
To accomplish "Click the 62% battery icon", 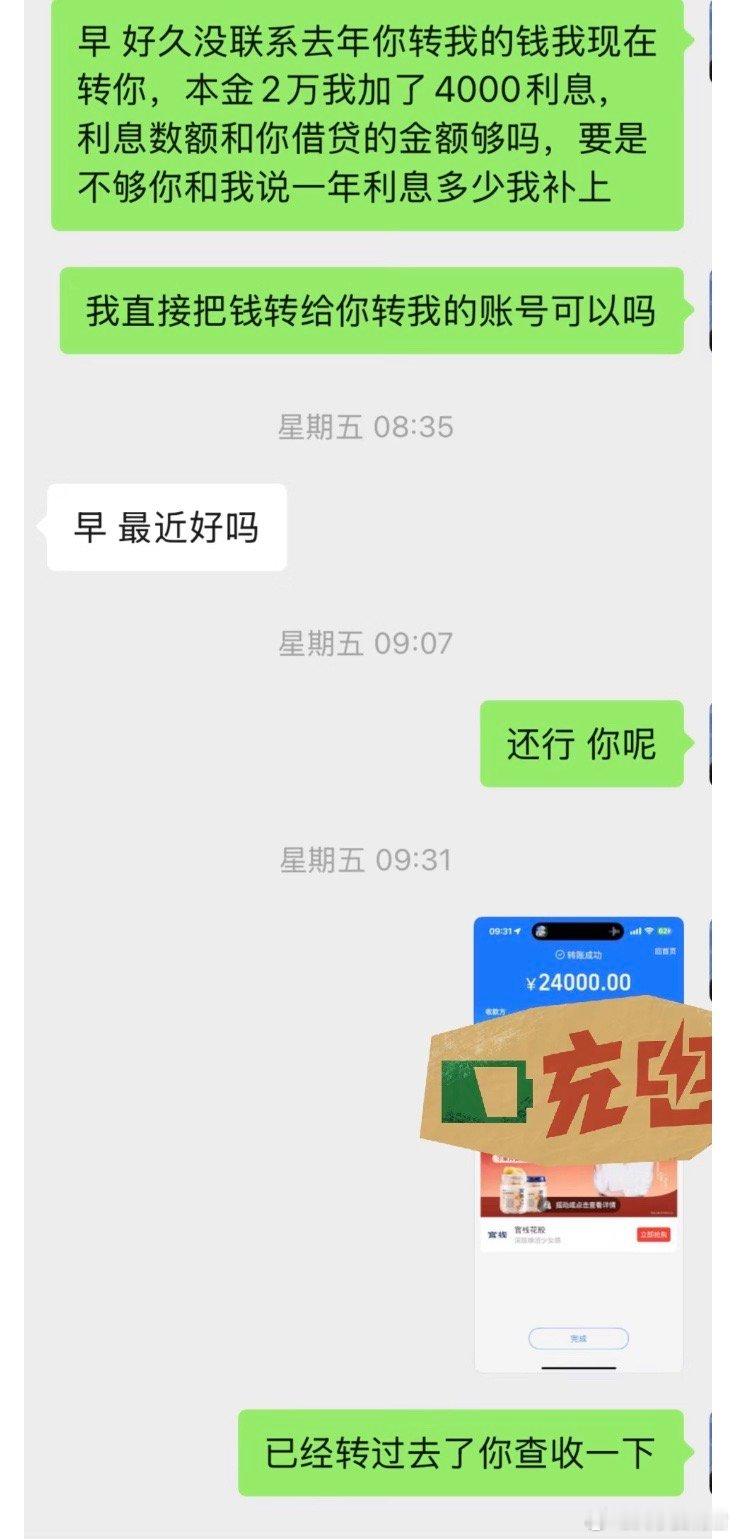I will pos(663,932).
